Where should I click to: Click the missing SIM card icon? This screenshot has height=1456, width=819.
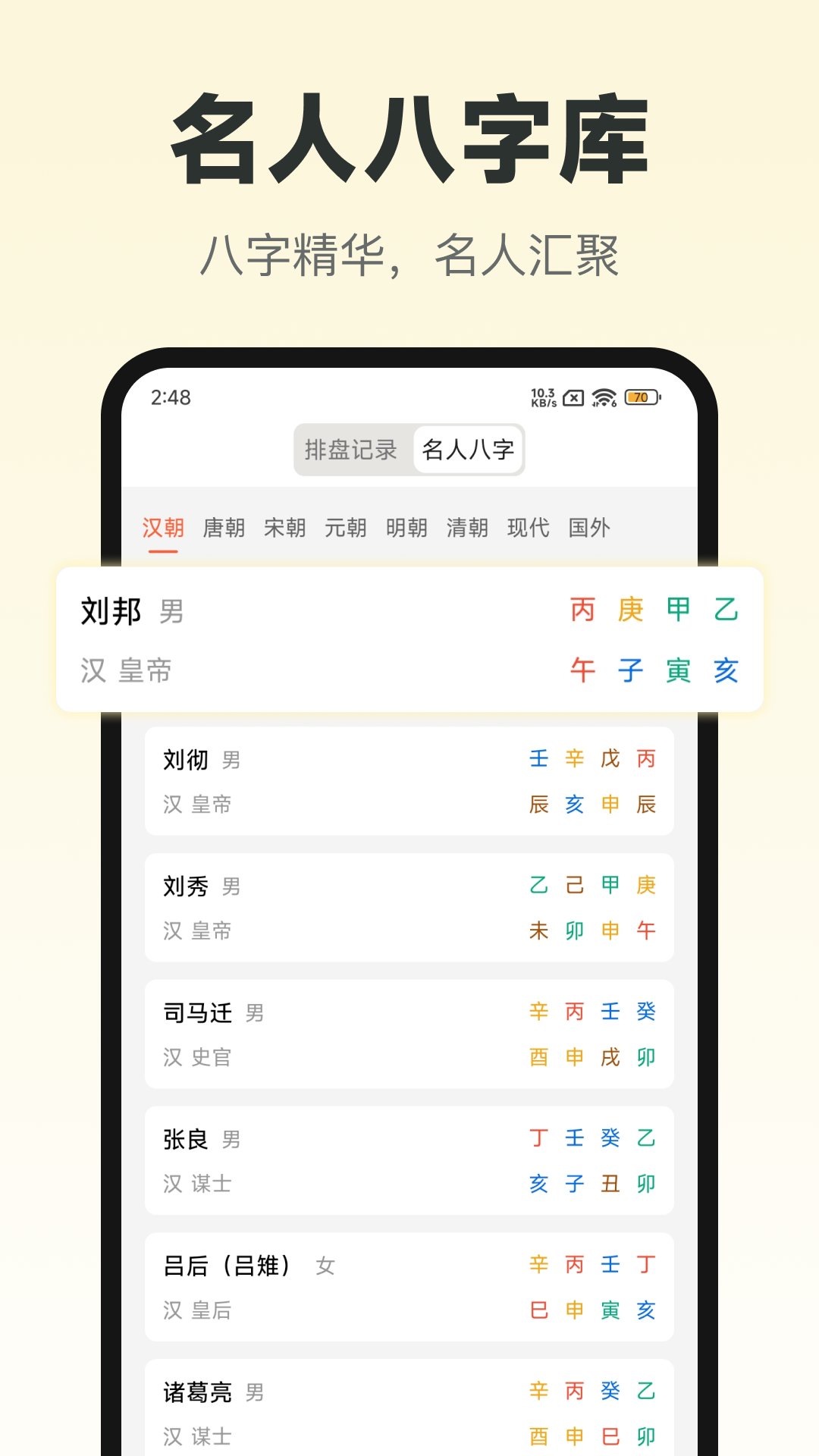point(574,396)
